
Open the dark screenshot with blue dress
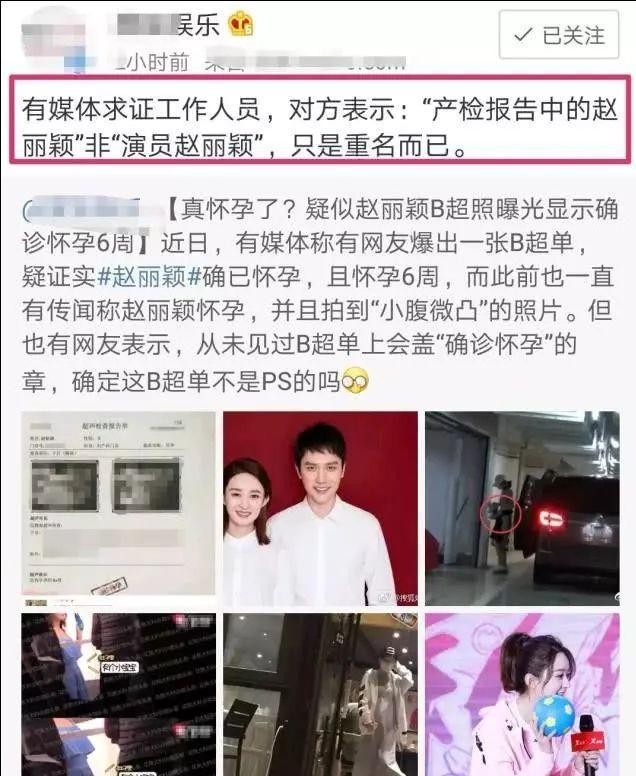coord(118,694)
